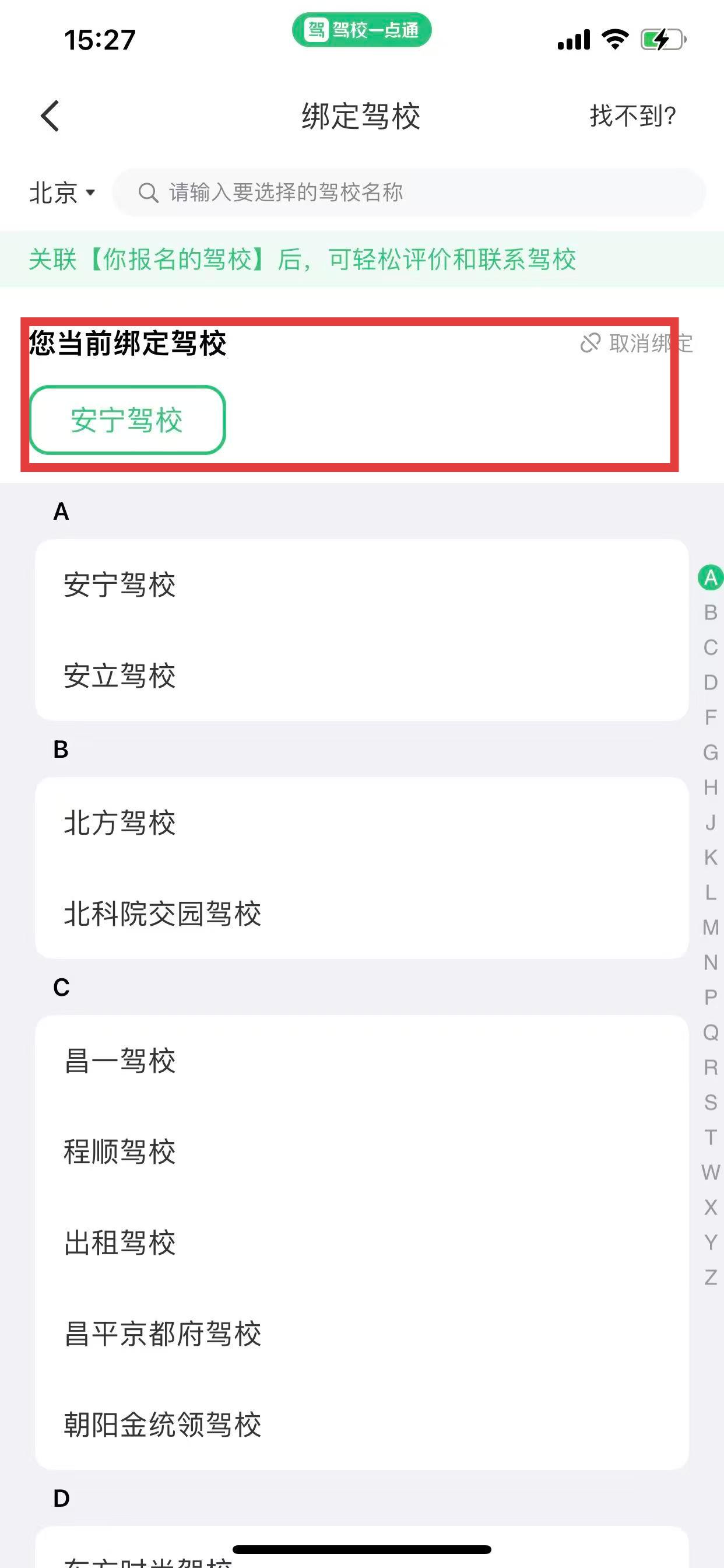Go back from 绑定驾校 page
This screenshot has height=1568, width=724.
point(50,116)
